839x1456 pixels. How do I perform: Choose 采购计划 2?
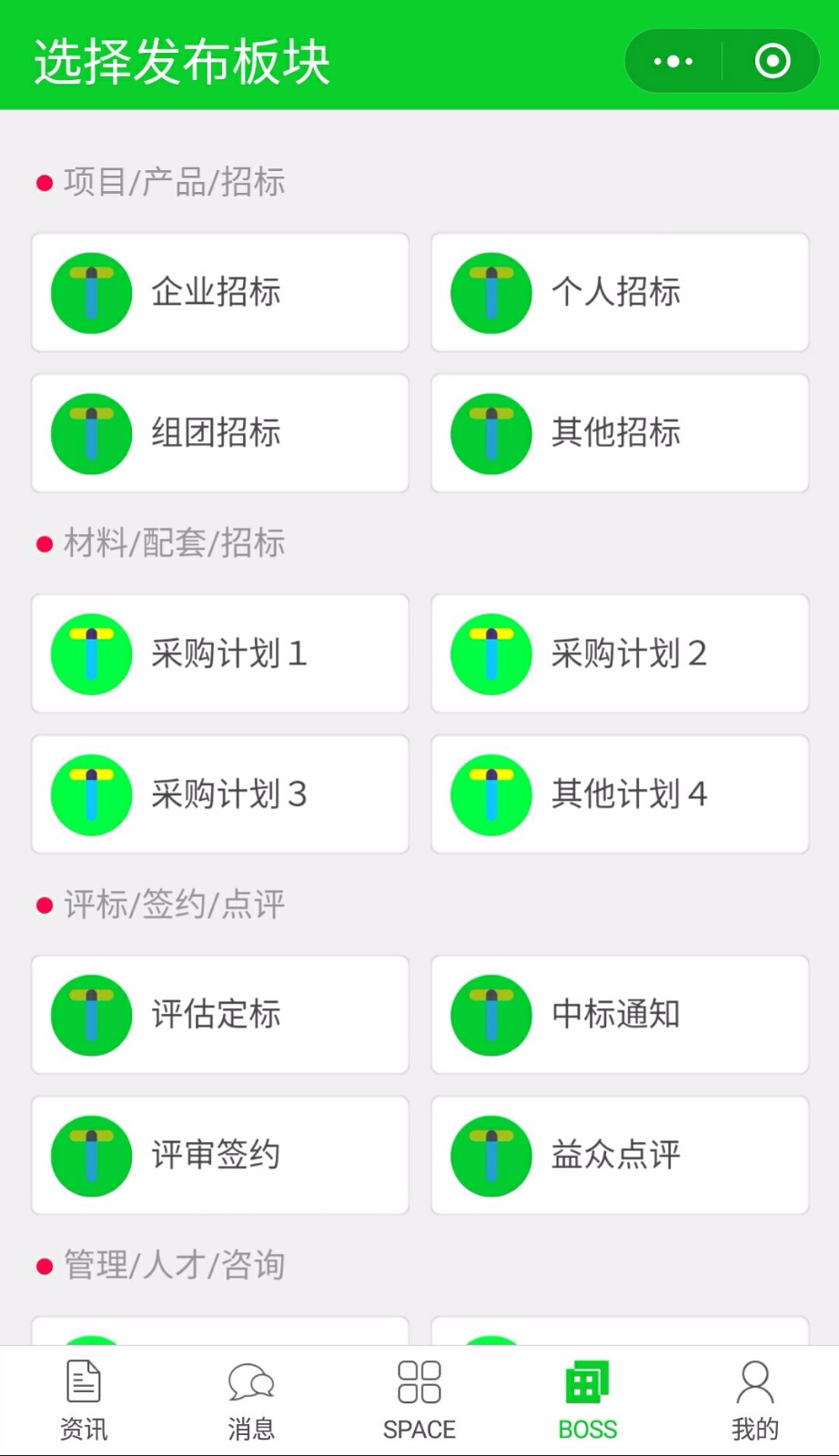pos(620,653)
